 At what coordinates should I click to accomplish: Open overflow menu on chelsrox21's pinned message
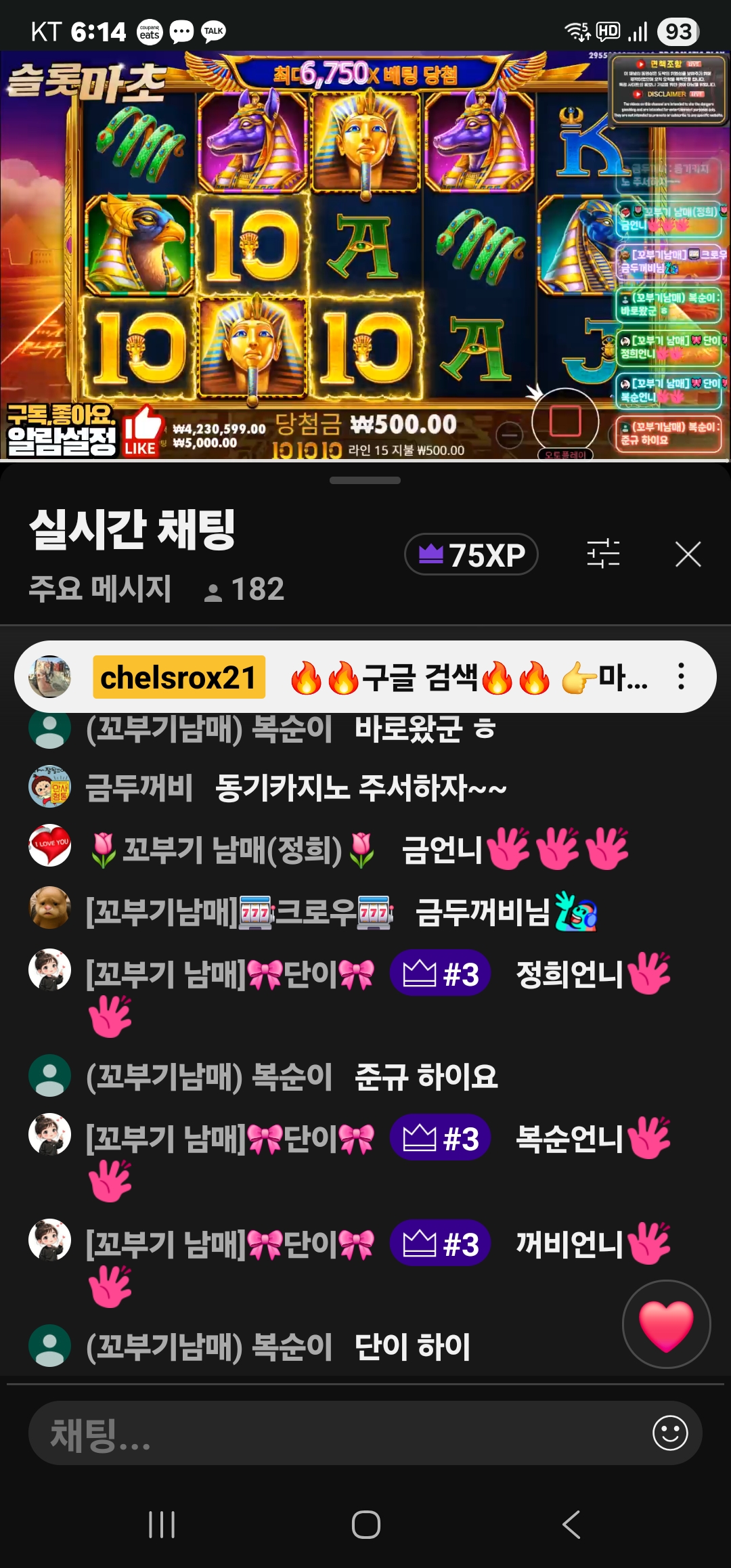click(681, 676)
